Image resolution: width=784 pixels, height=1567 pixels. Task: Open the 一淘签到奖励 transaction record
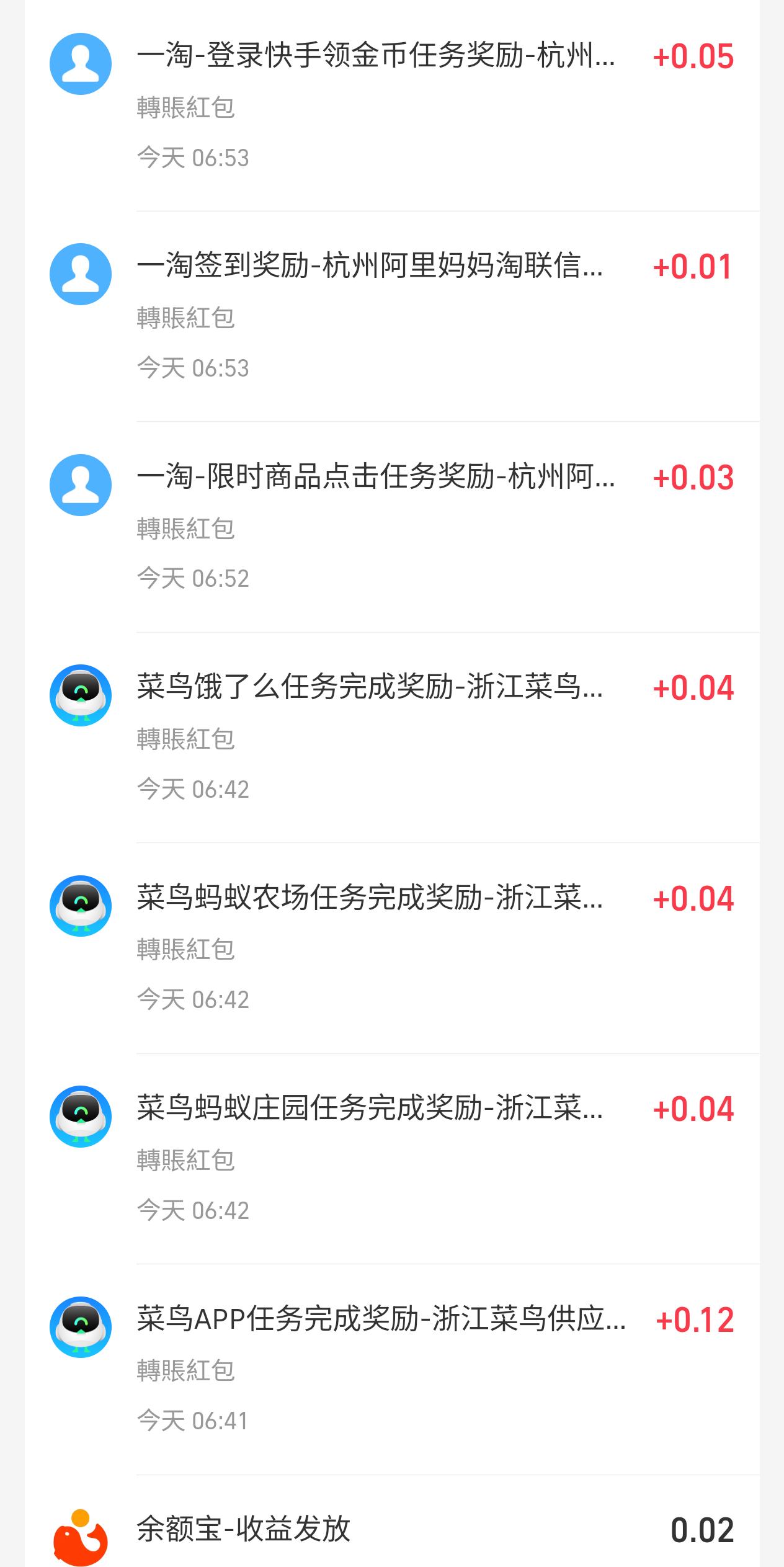click(x=392, y=316)
